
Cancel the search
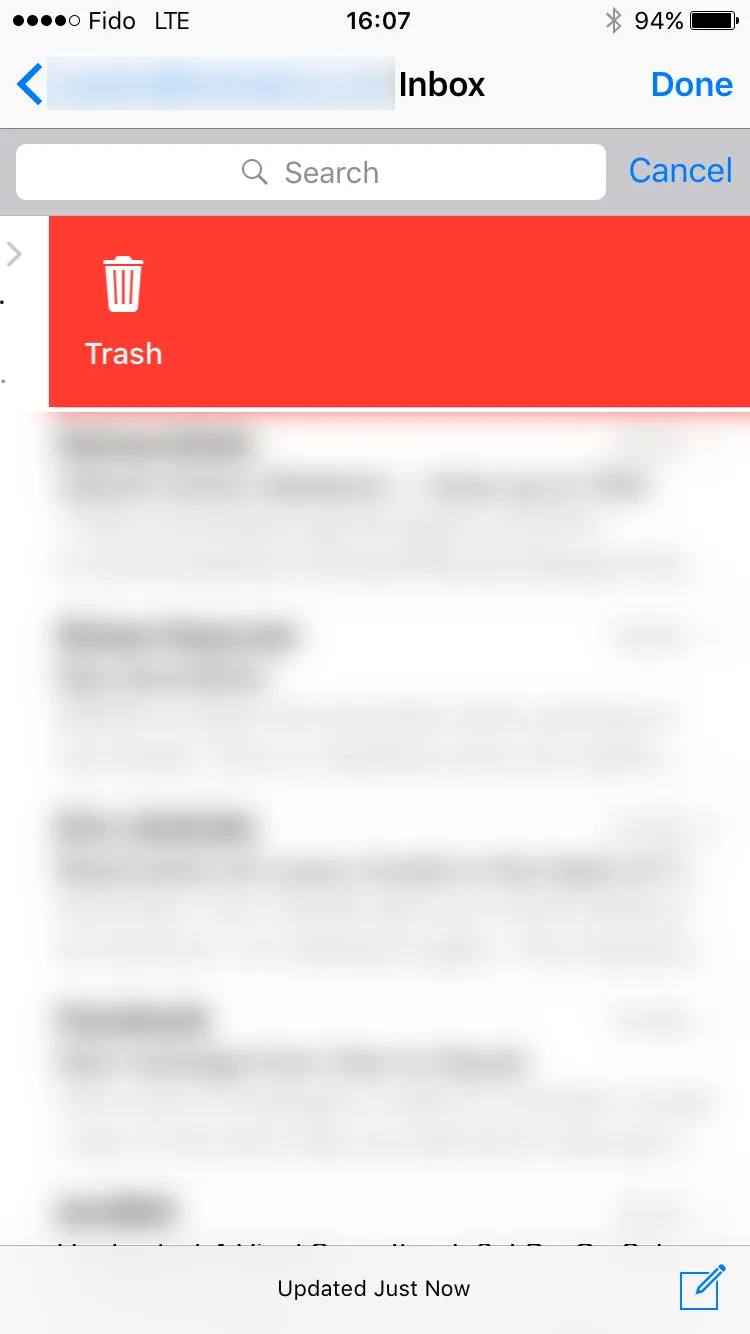point(680,171)
